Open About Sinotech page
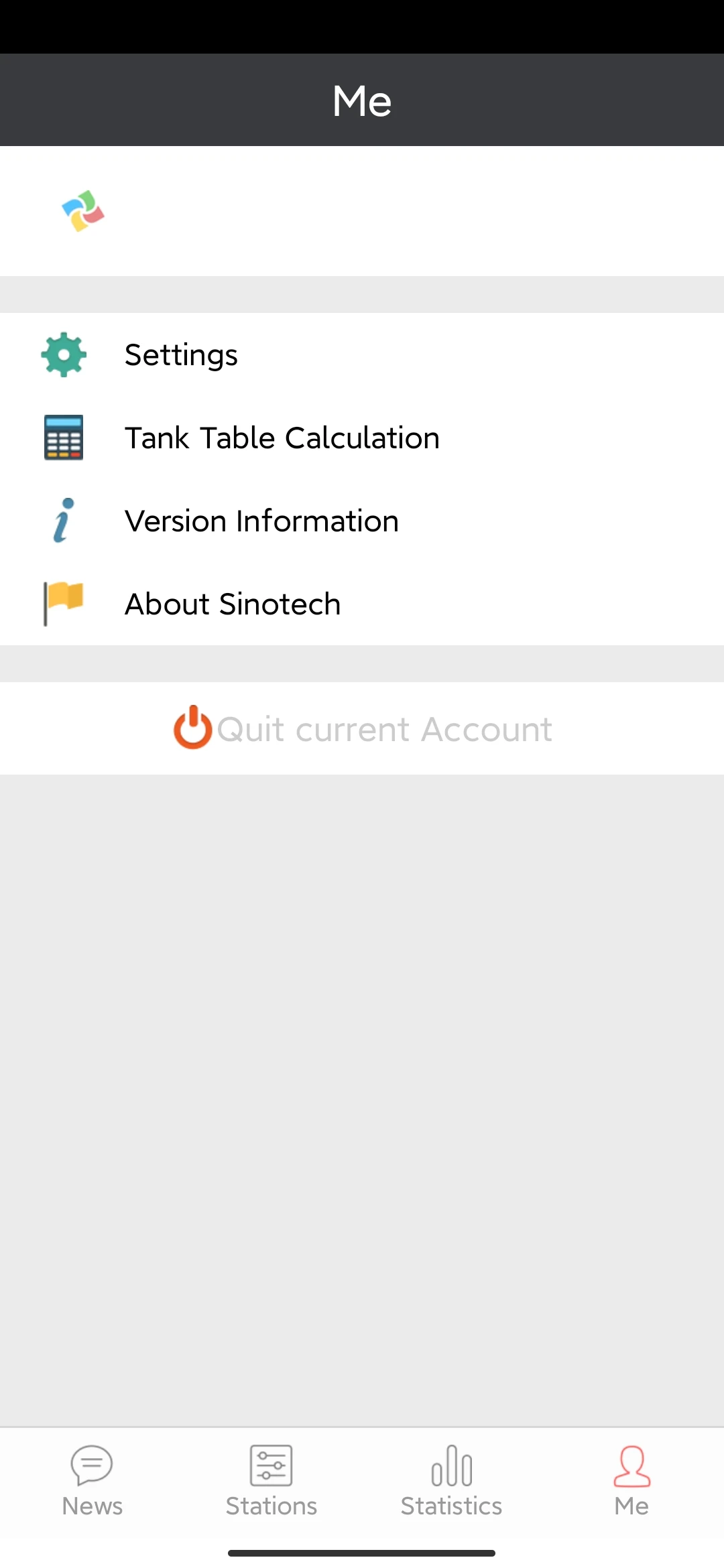 tap(231, 603)
